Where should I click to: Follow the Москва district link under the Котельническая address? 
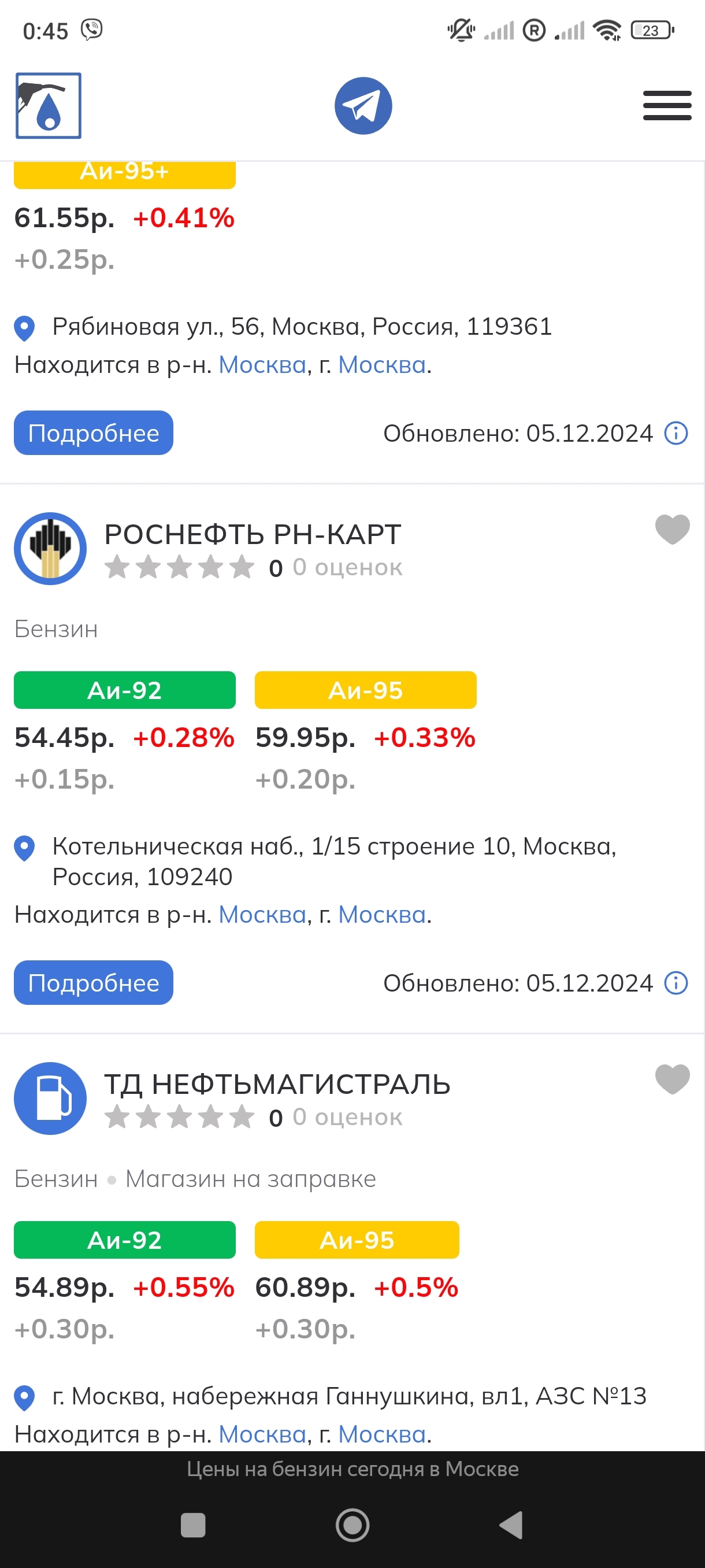pyautogui.click(x=262, y=914)
